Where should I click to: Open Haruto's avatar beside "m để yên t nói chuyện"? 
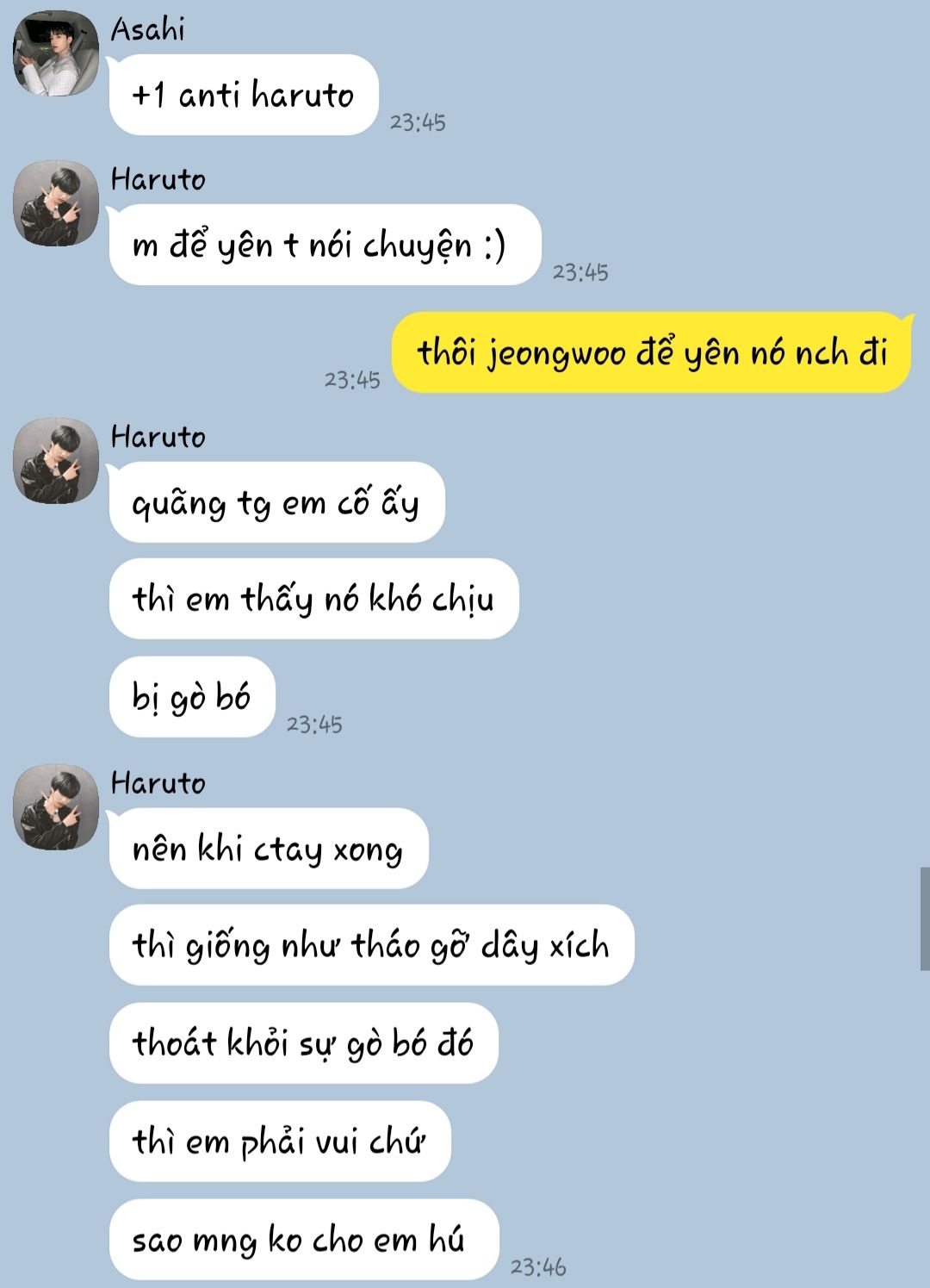pyautogui.click(x=56, y=203)
